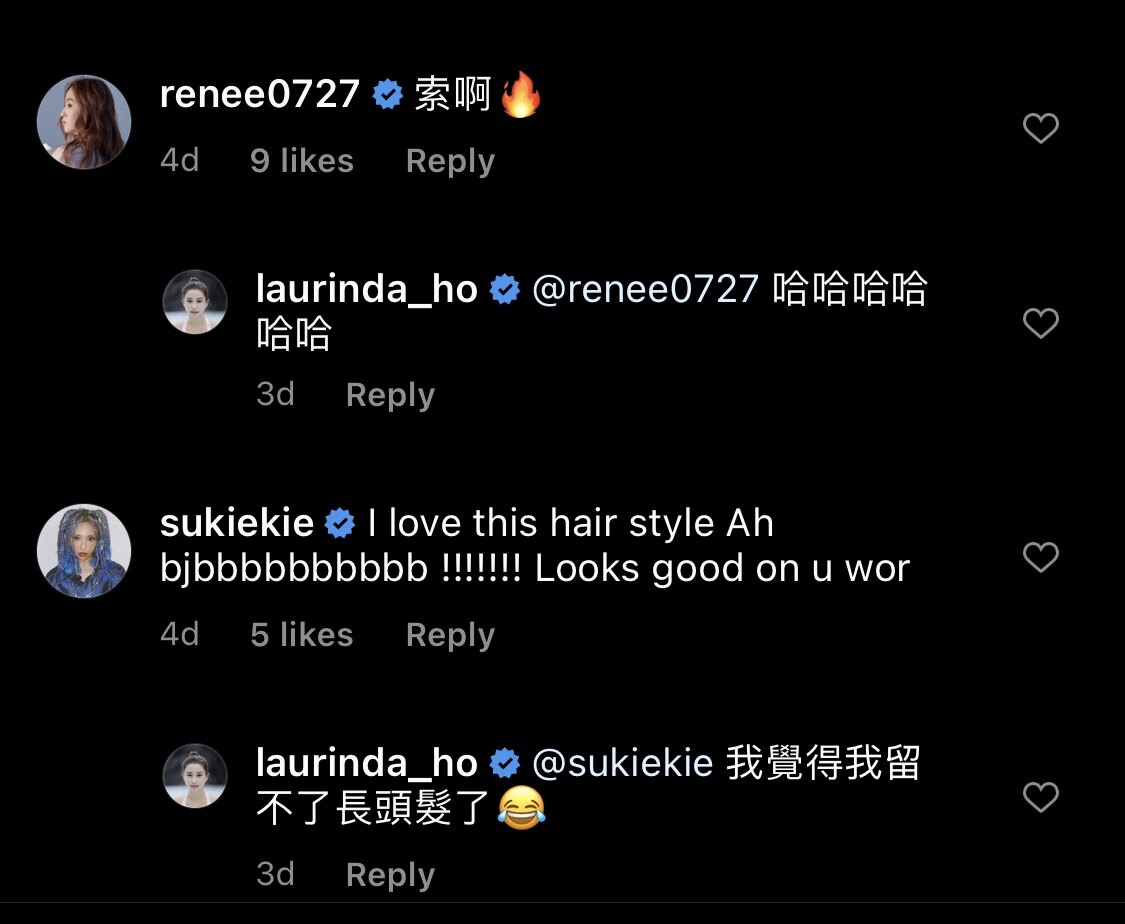Like renee0727's comment
This screenshot has height=924, width=1125.
(1041, 128)
